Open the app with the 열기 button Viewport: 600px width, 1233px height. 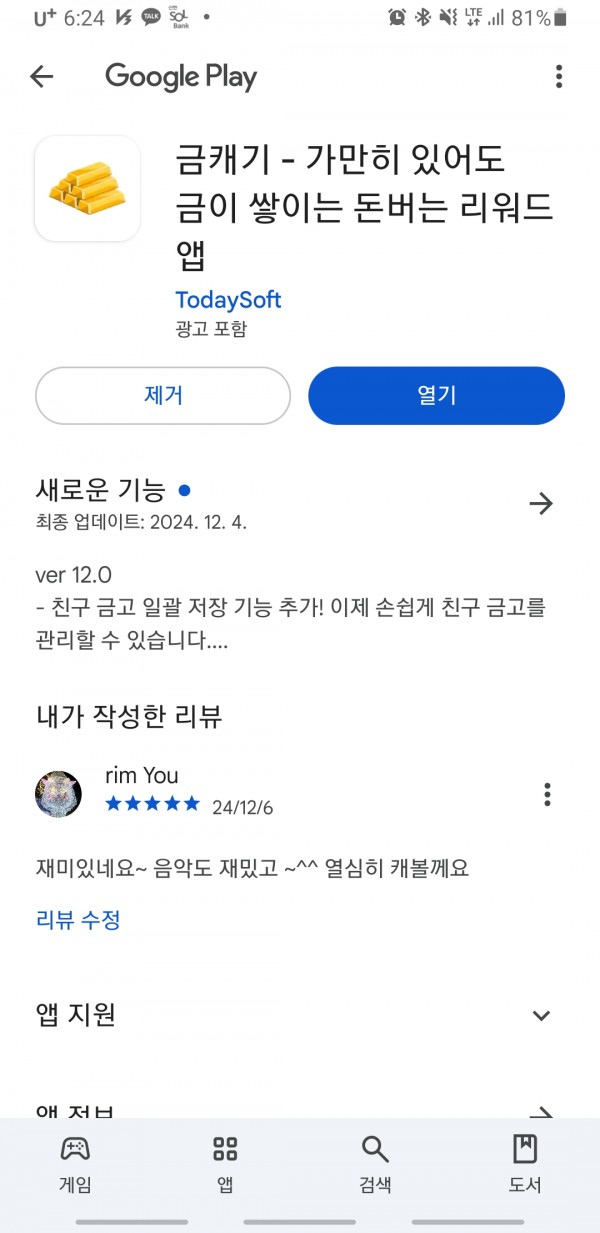pos(436,396)
